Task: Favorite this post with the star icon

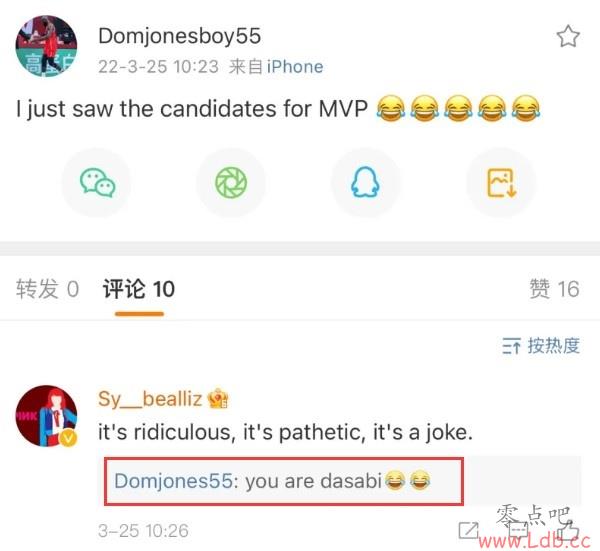Action: pos(568,37)
